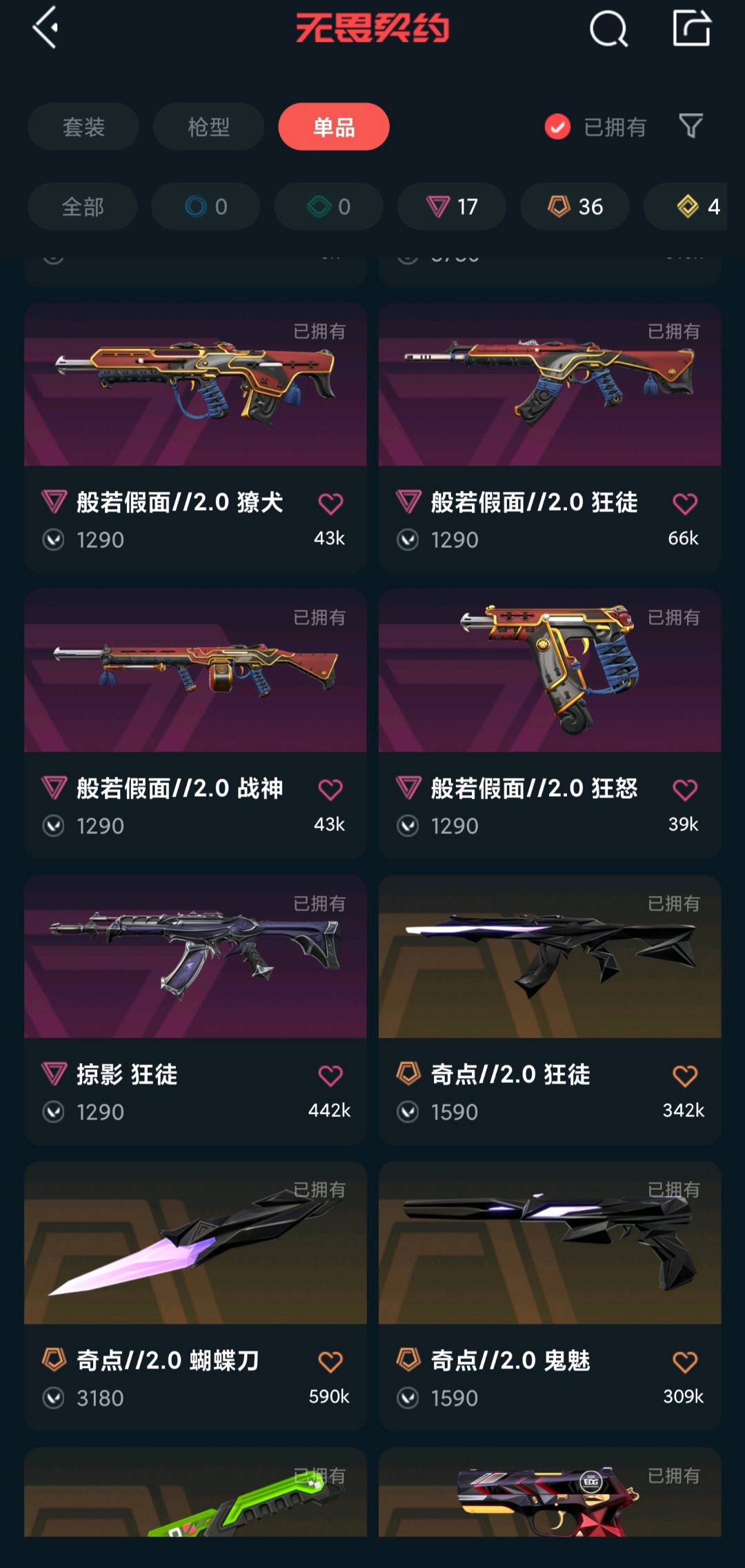The height and width of the screenshot is (1568, 745).
Task: Switch to the 枪型 tab
Action: click(208, 127)
